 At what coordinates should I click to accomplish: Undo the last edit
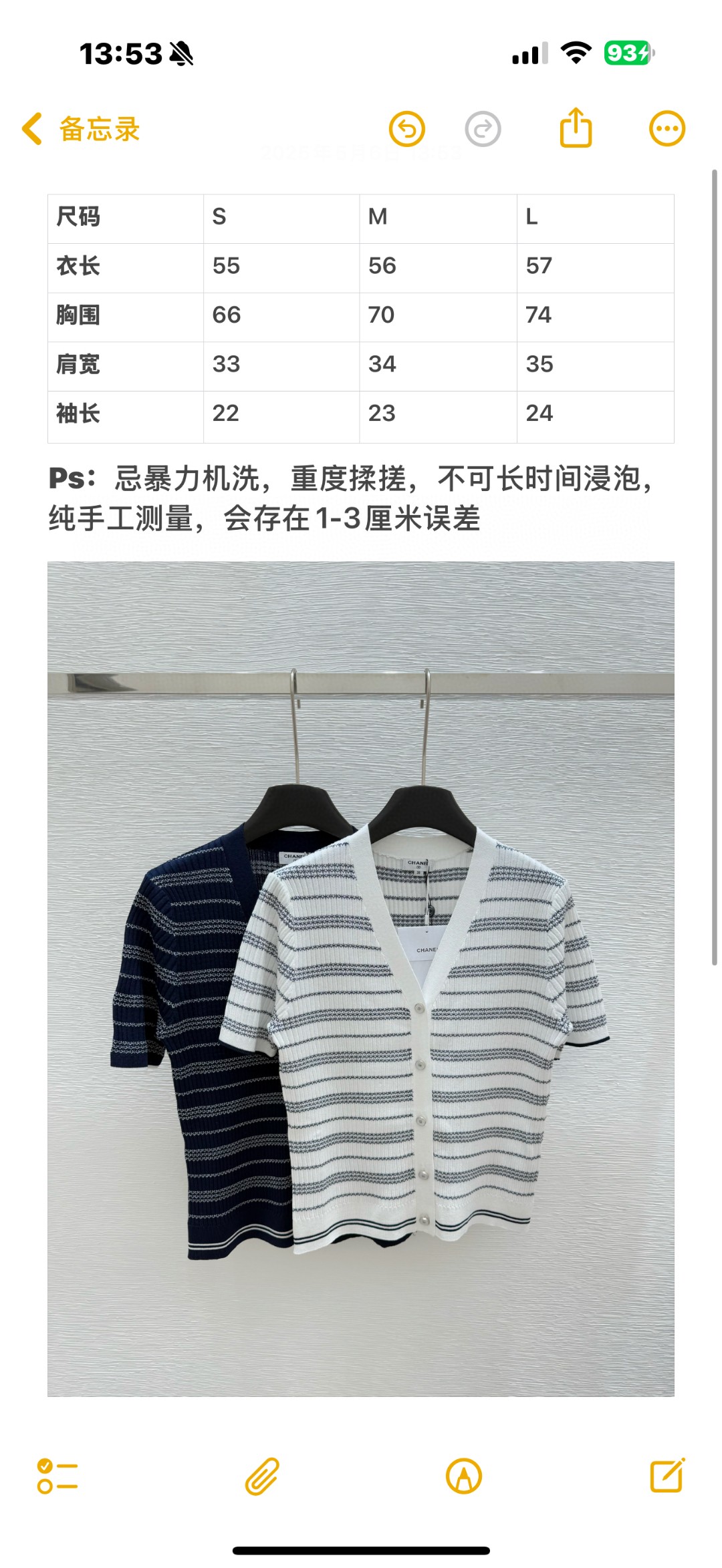(407, 129)
